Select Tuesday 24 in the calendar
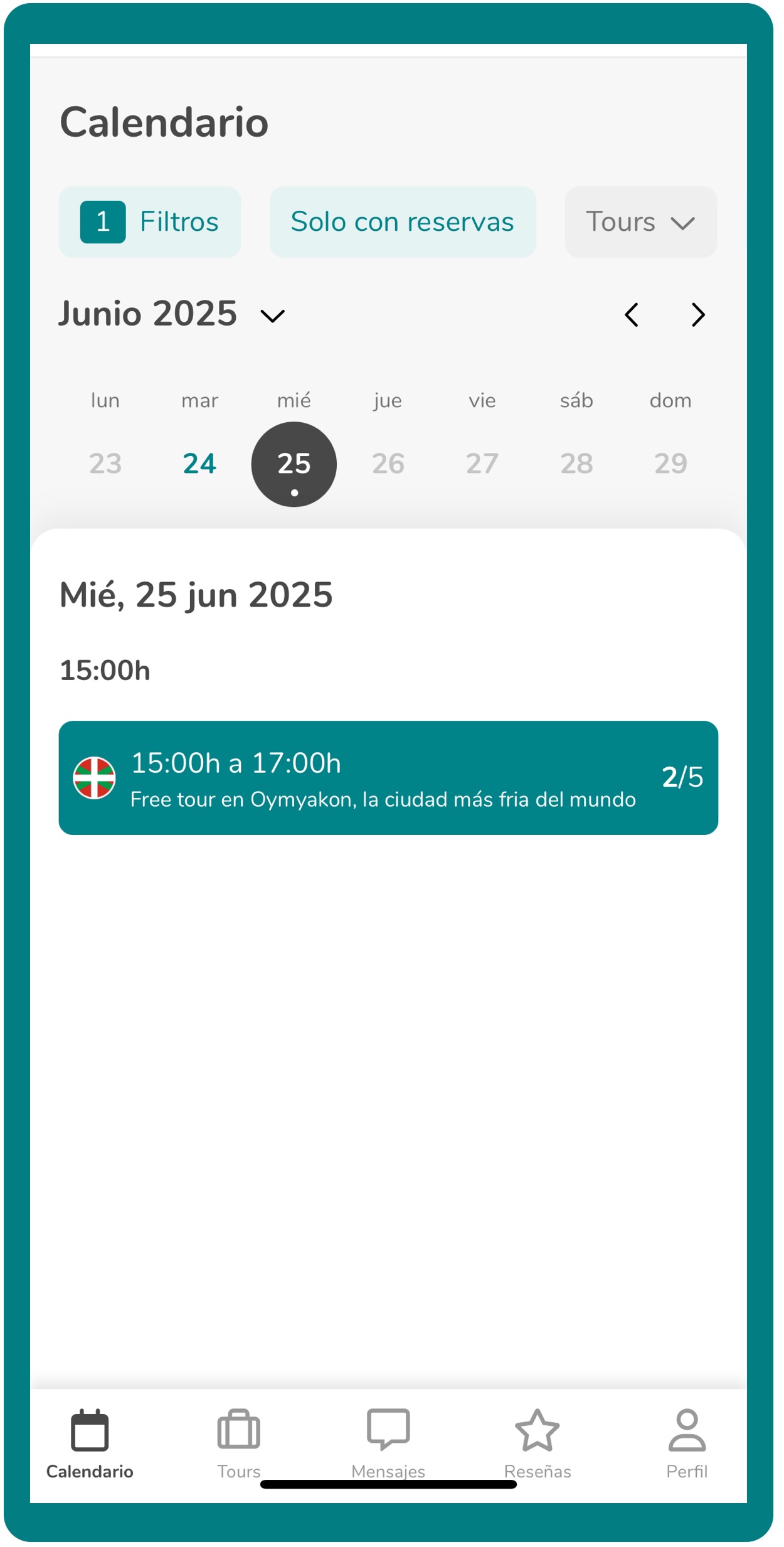The width and height of the screenshot is (784, 1547). pyautogui.click(x=199, y=464)
